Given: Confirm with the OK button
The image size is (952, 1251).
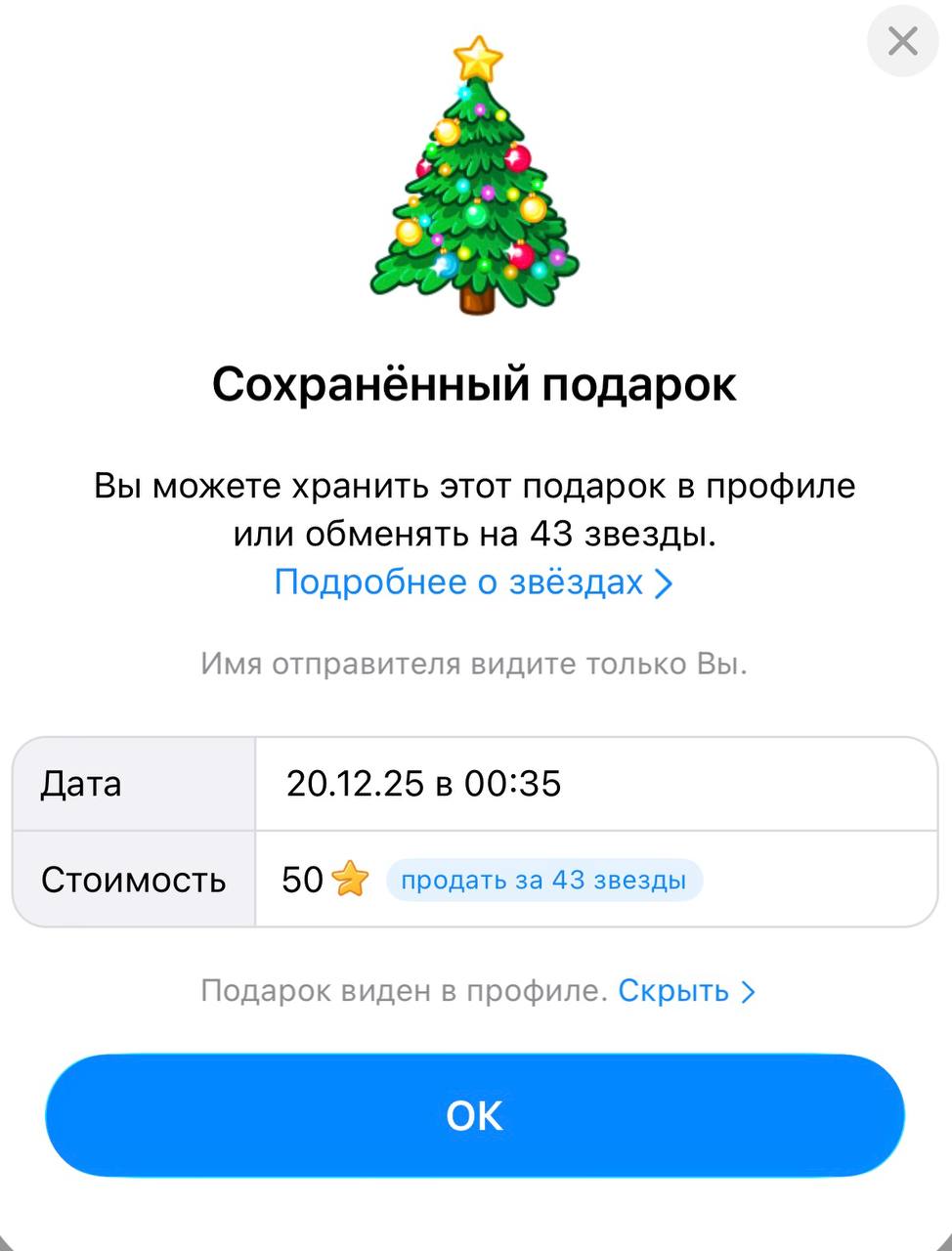Looking at the screenshot, I should pyautogui.click(x=475, y=1115).
